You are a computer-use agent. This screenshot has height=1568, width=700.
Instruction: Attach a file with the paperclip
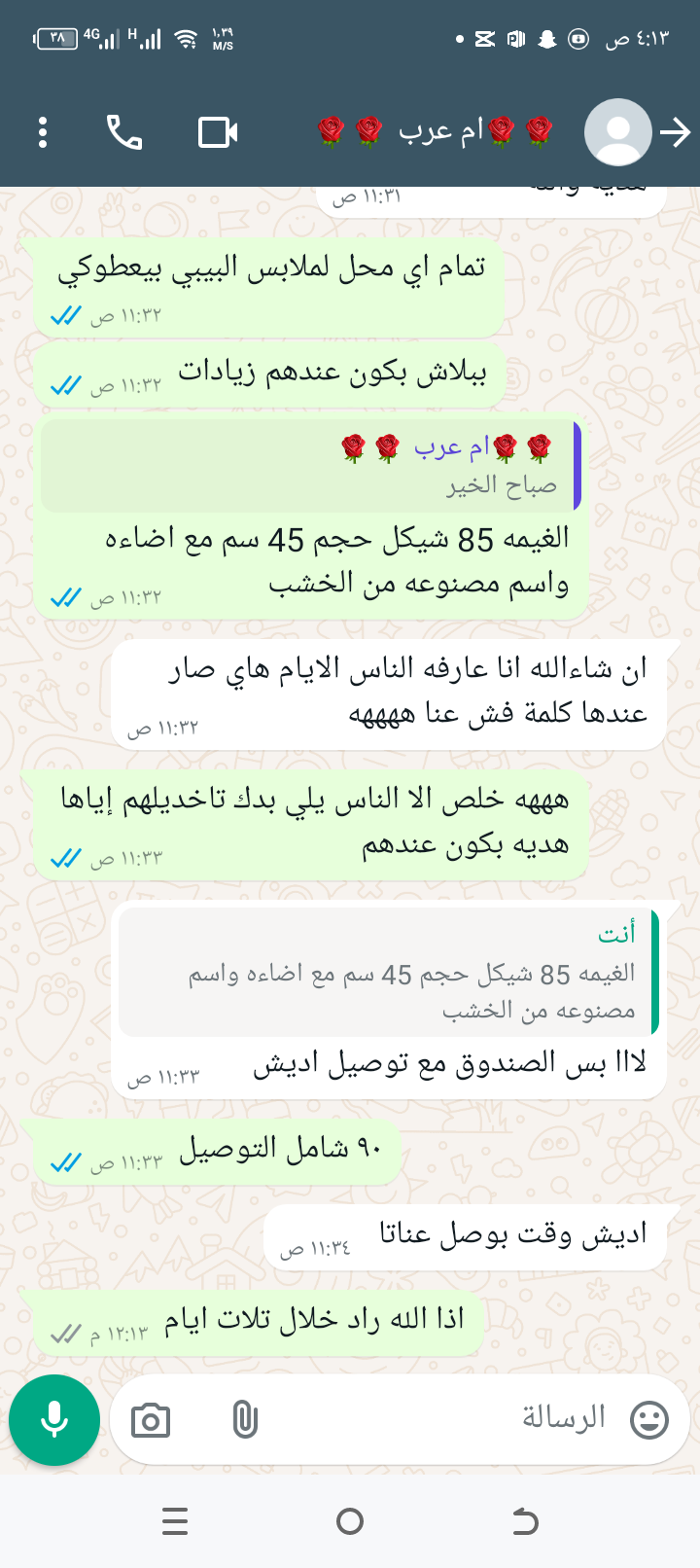coord(245,1421)
